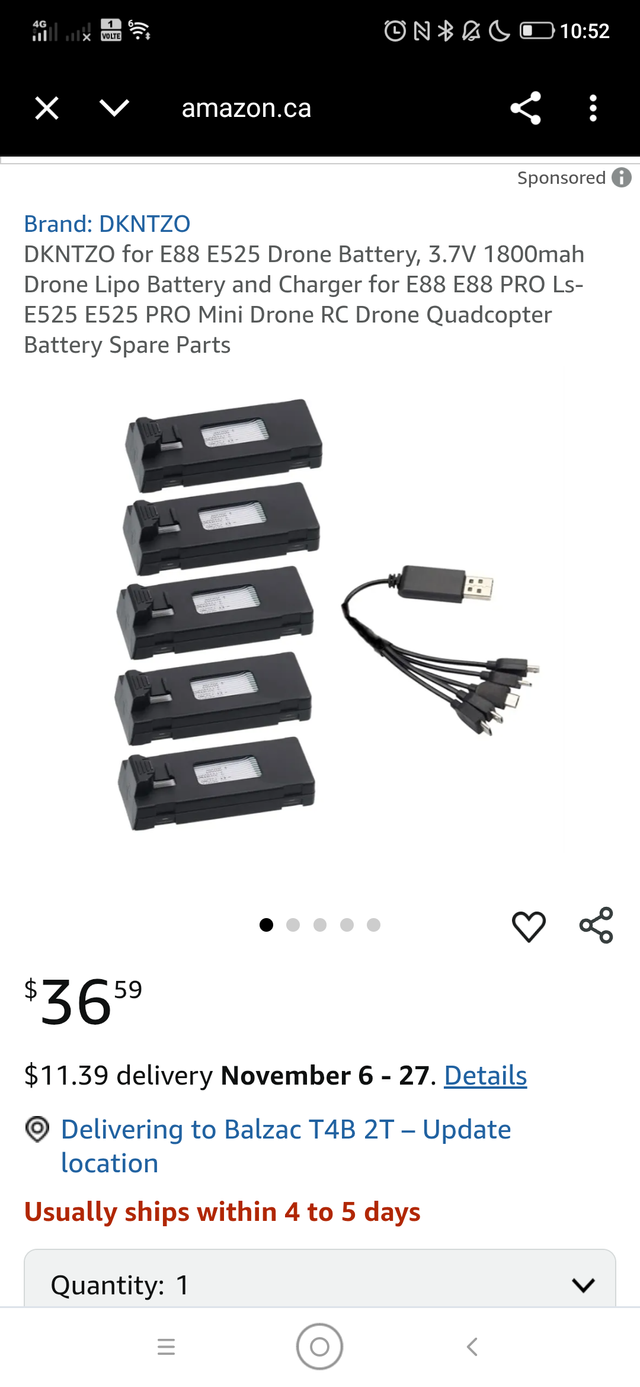Expand the browser tab dropdown chevron
Image resolution: width=640 pixels, height=1387 pixels.
pos(115,108)
